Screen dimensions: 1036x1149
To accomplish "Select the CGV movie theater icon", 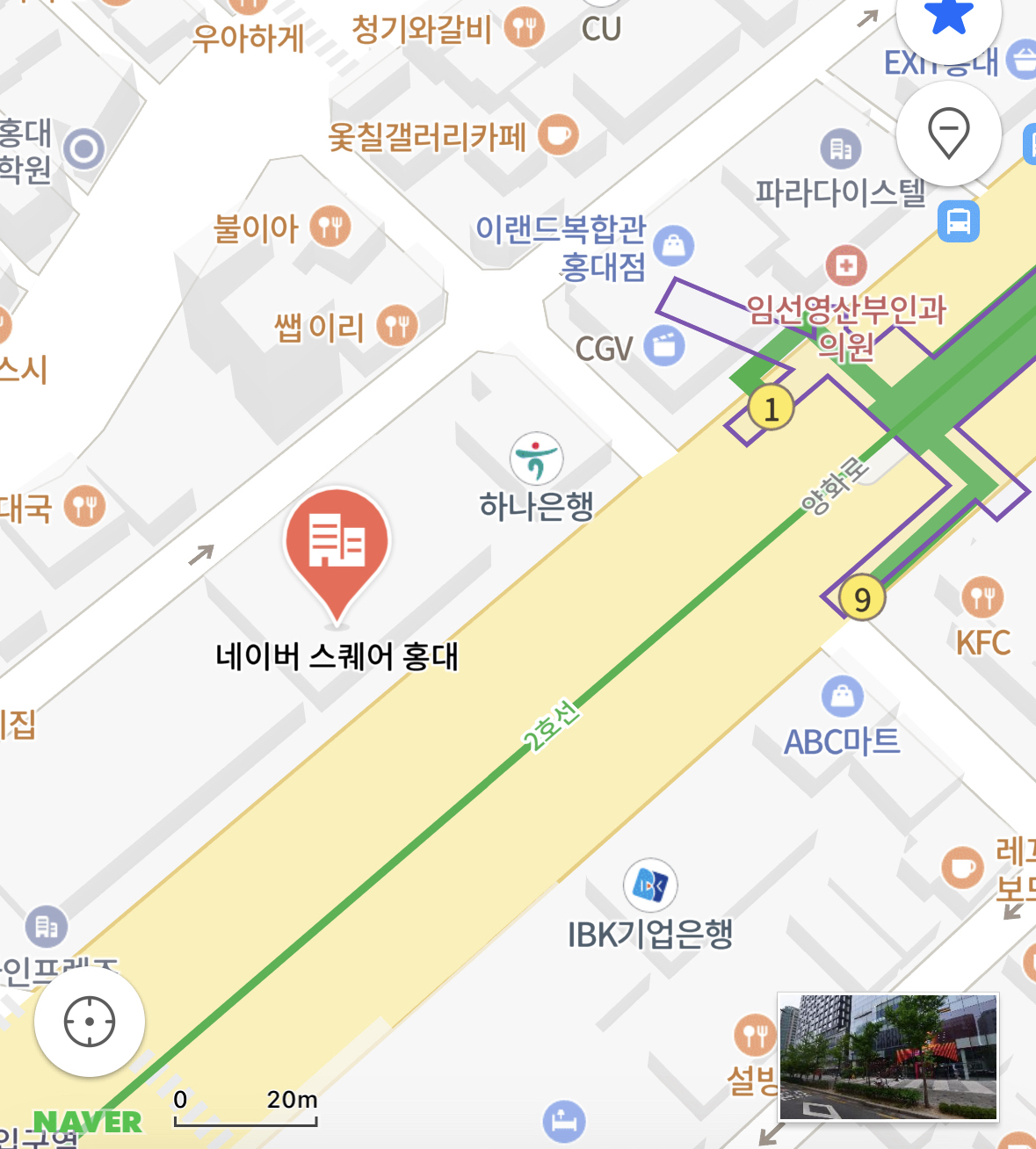I will tap(666, 344).
